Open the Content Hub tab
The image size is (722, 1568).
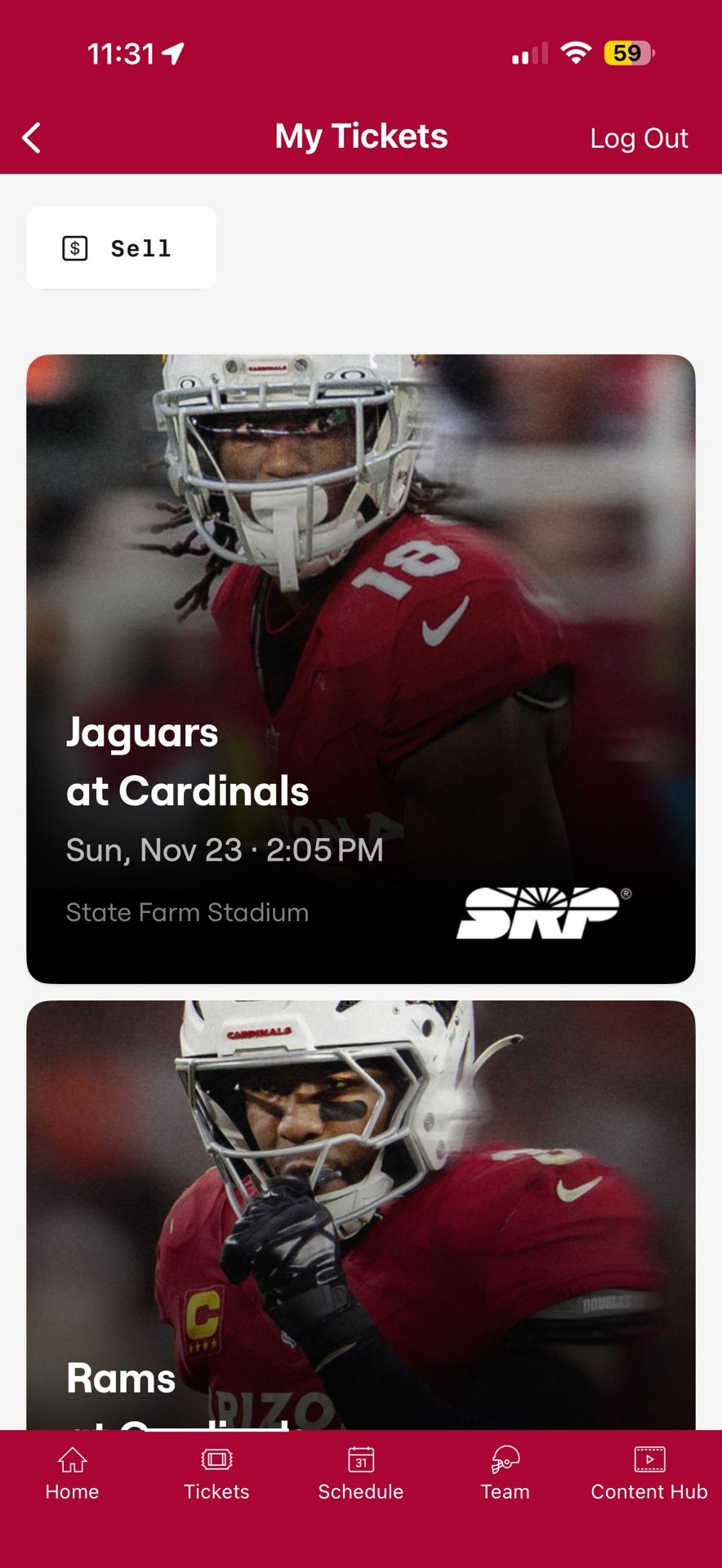click(649, 1474)
